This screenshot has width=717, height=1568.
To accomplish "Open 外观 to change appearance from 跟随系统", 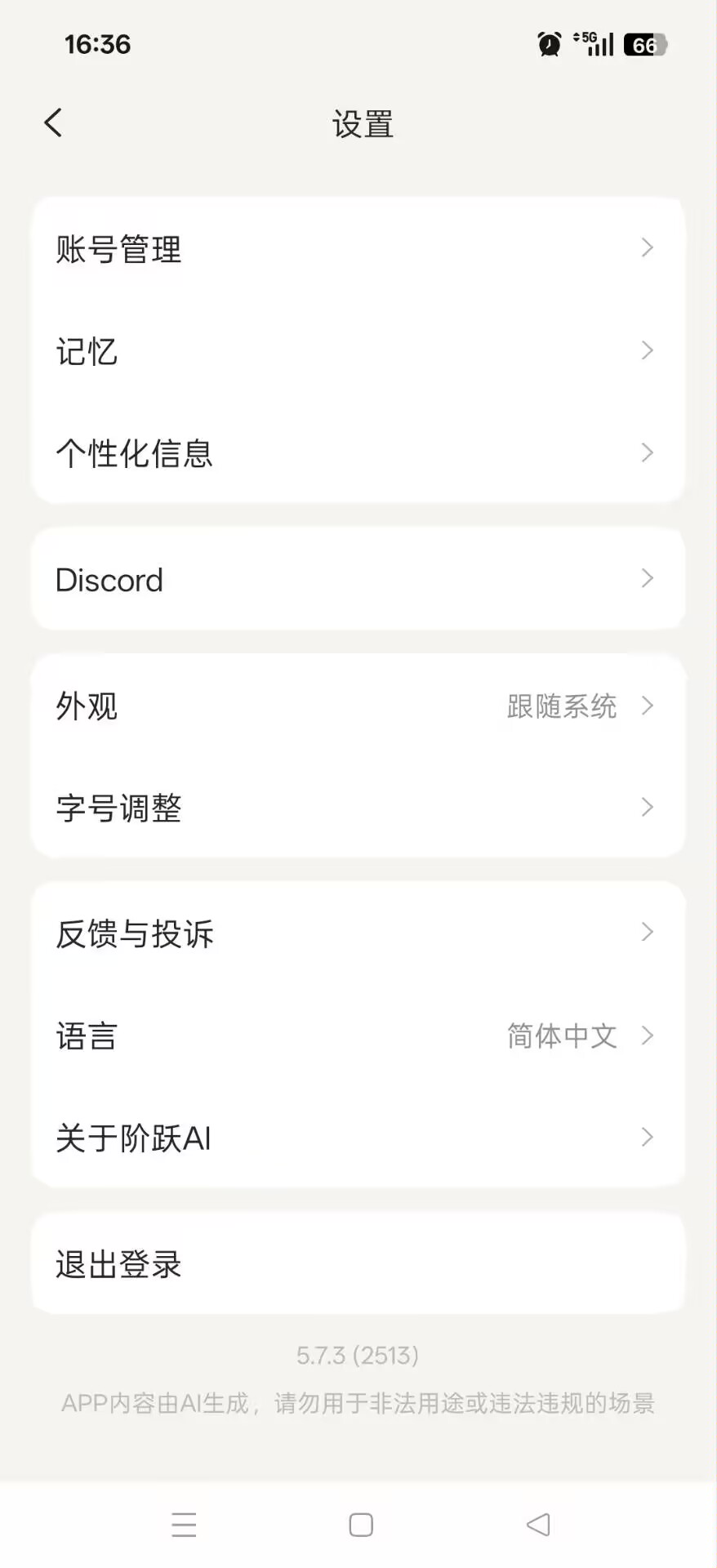I will 358,706.
